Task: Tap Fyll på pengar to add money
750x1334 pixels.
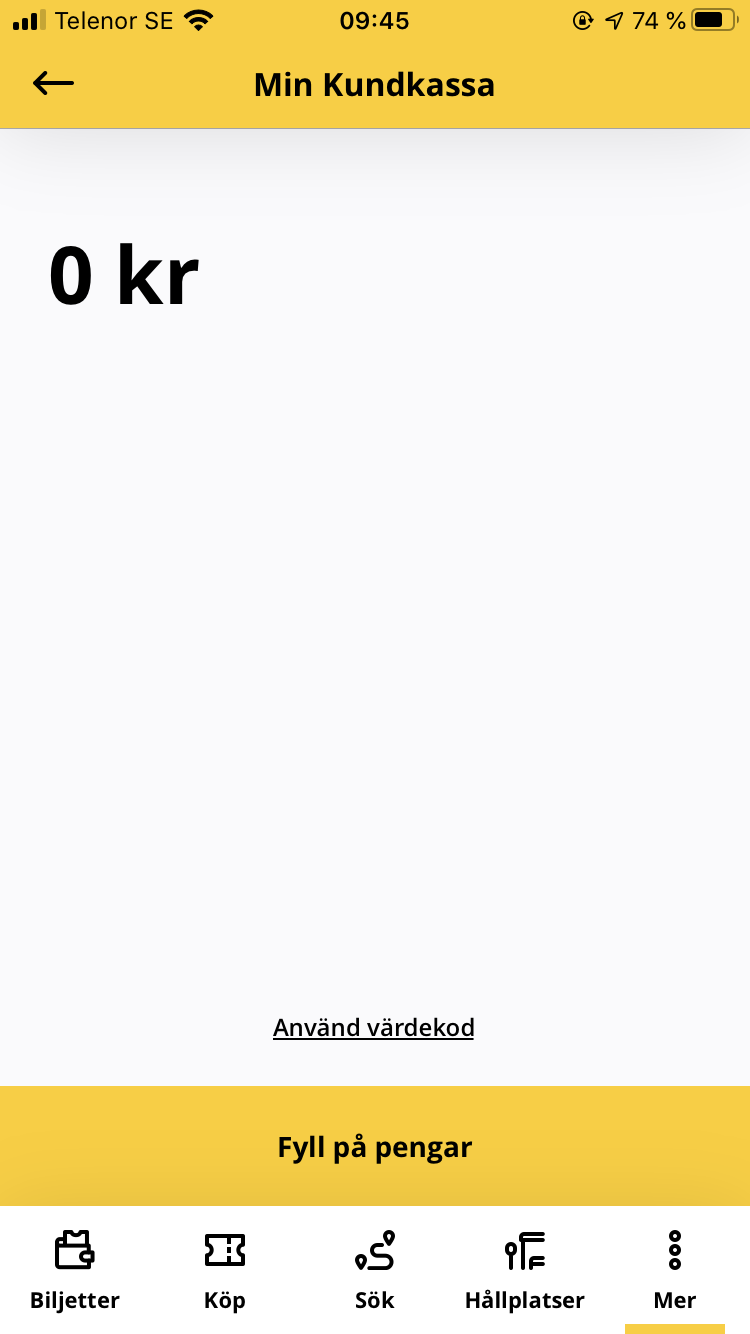Action: click(375, 1147)
